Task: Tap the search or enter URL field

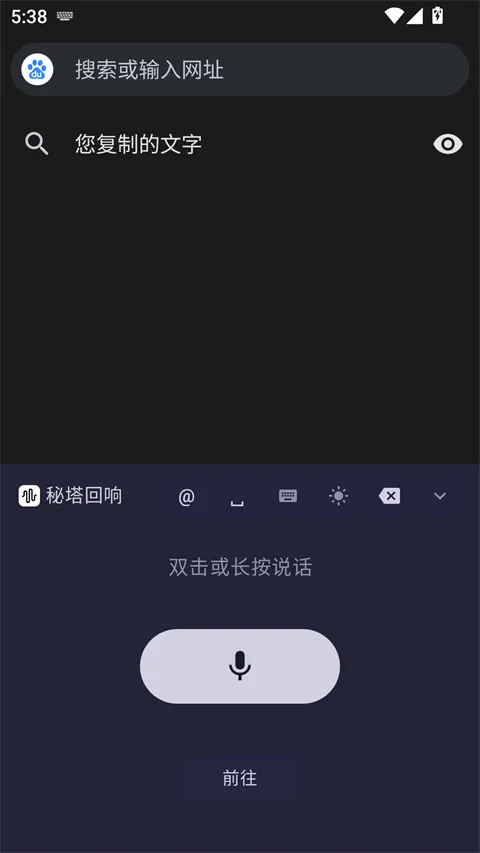Action: point(239,70)
